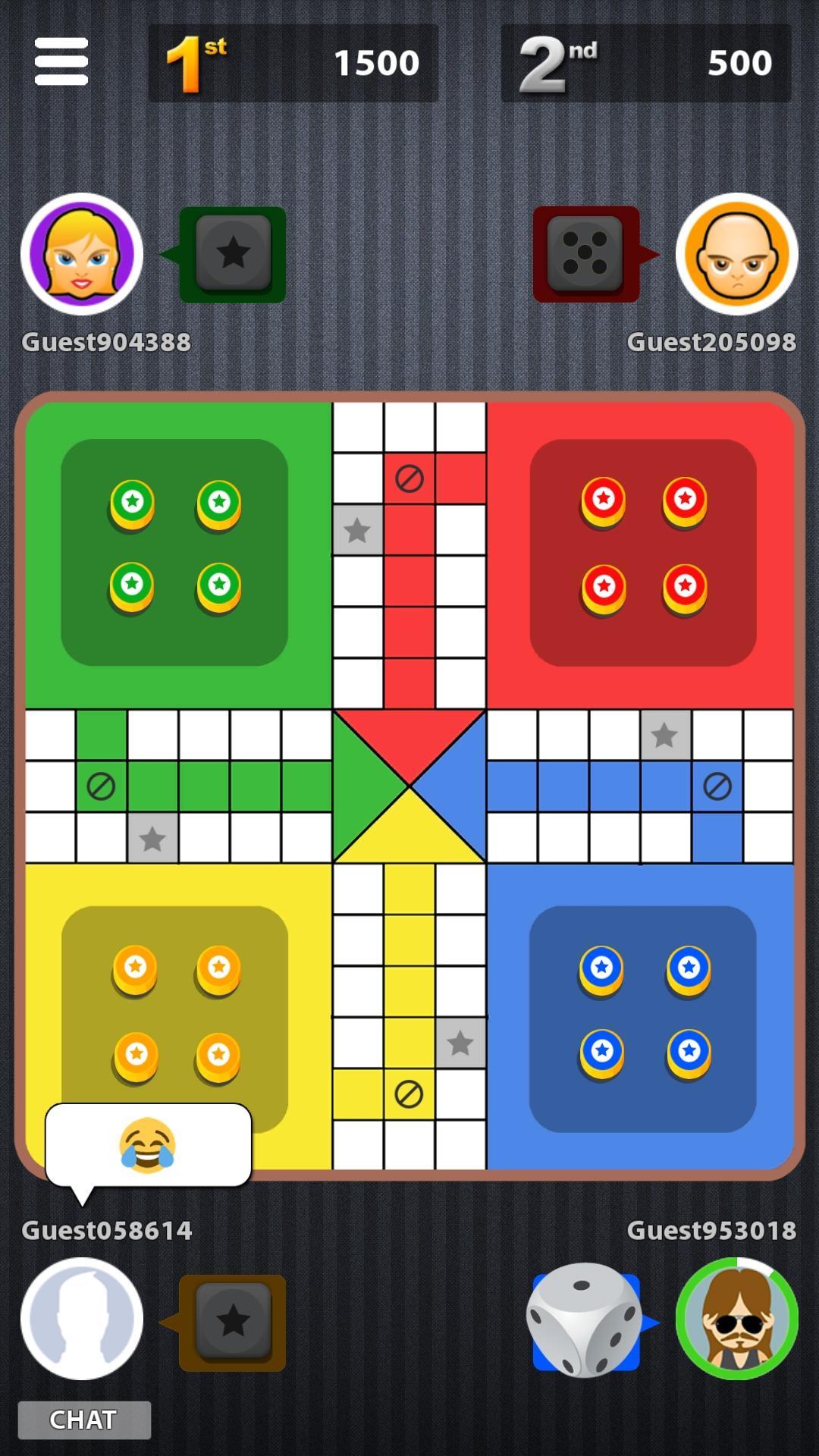
Task: Open the CHAT button
Action: pyautogui.click(x=84, y=1420)
